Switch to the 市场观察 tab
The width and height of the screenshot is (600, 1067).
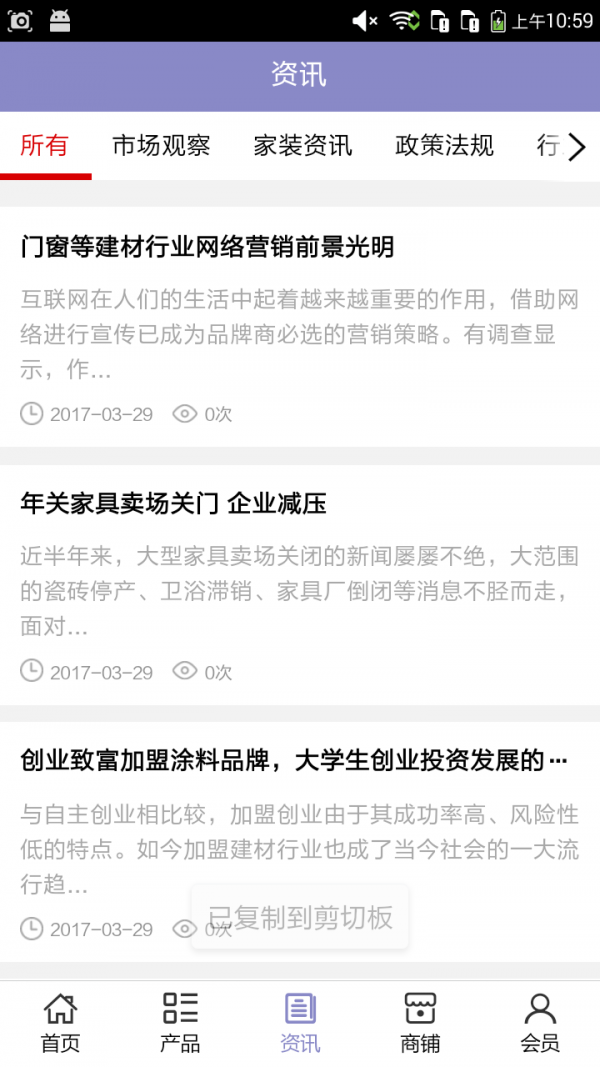161,146
